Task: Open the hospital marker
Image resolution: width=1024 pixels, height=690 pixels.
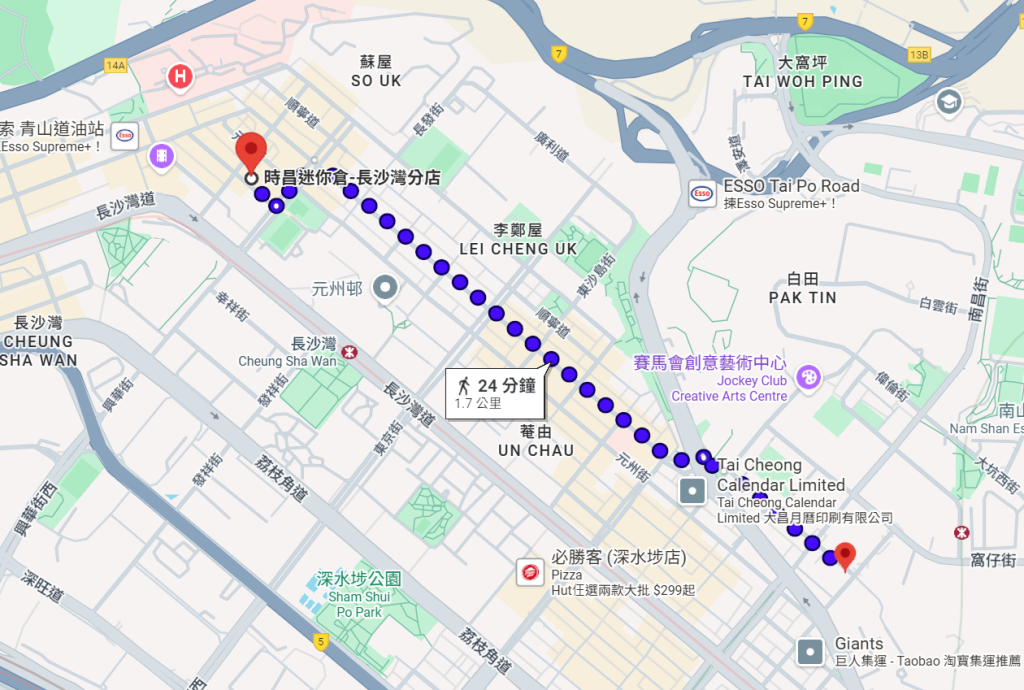Action: [x=180, y=76]
